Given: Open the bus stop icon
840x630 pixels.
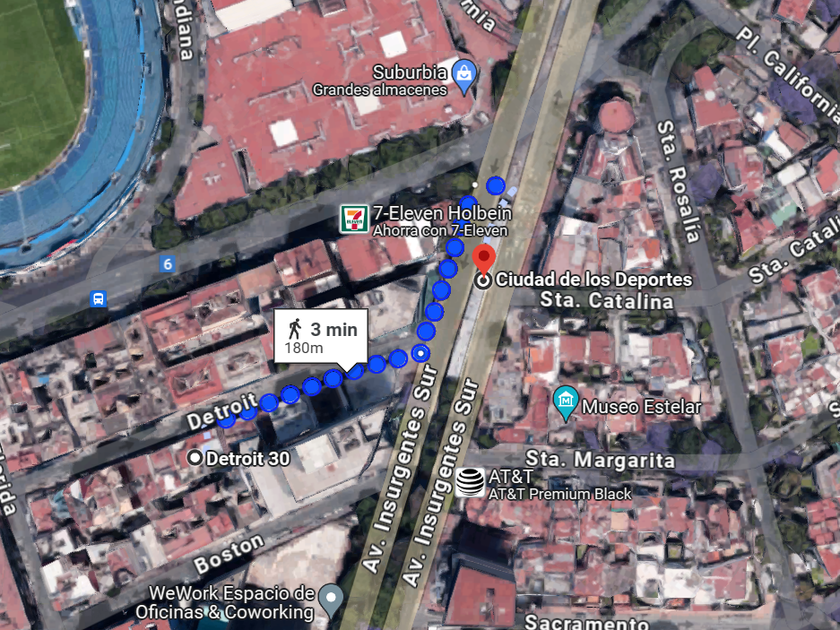Looking at the screenshot, I should tap(98, 299).
